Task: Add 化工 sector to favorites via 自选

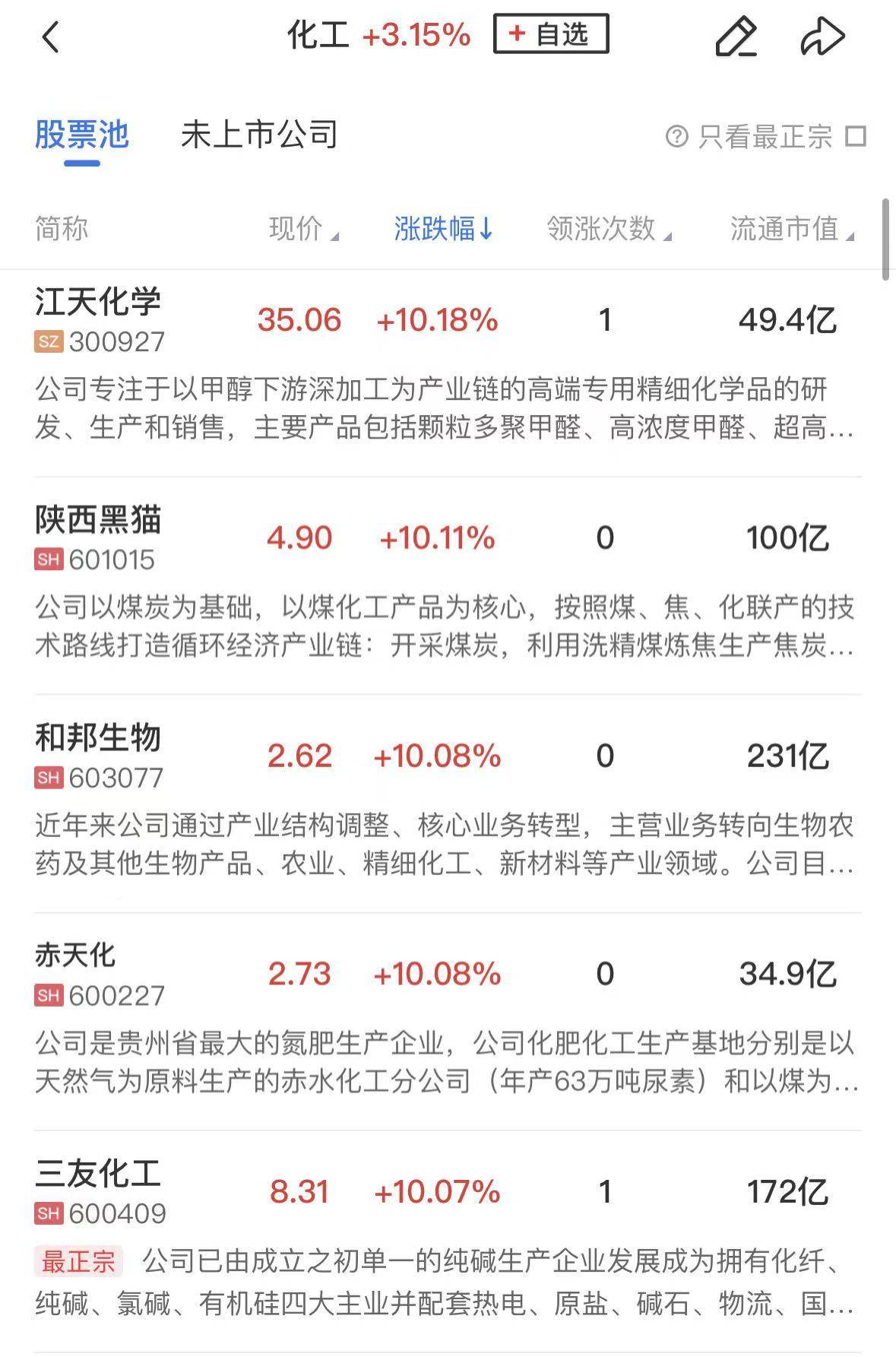Action: 550,34
